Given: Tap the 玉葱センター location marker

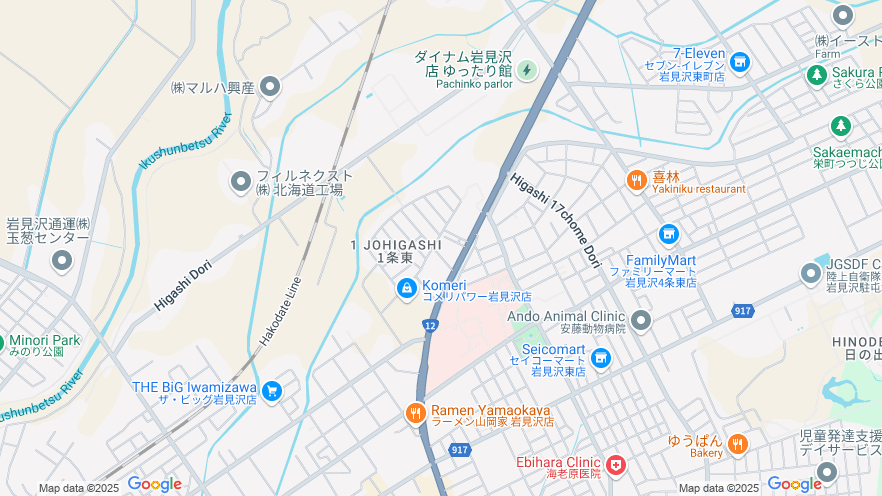Looking at the screenshot, I should pyautogui.click(x=62, y=260).
